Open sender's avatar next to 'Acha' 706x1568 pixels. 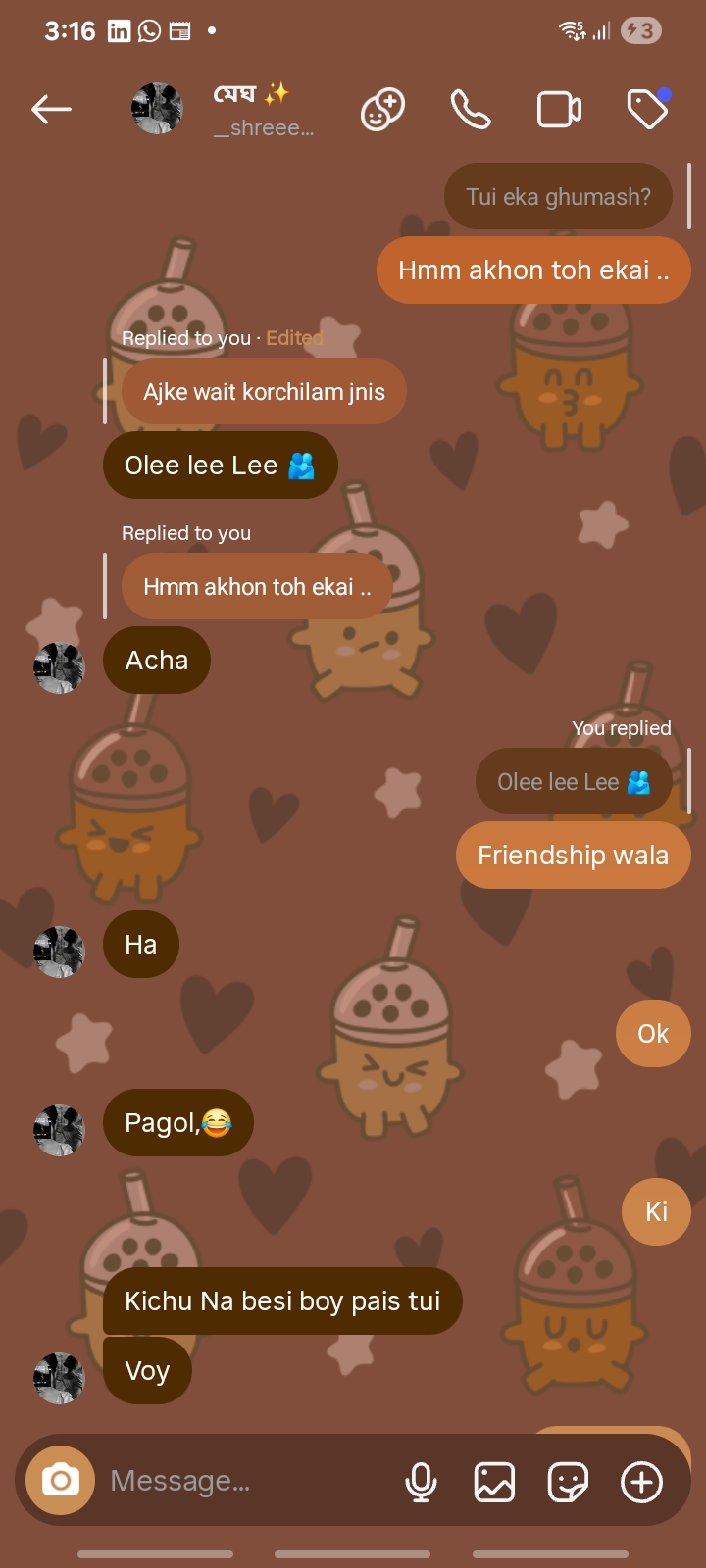coord(59,668)
